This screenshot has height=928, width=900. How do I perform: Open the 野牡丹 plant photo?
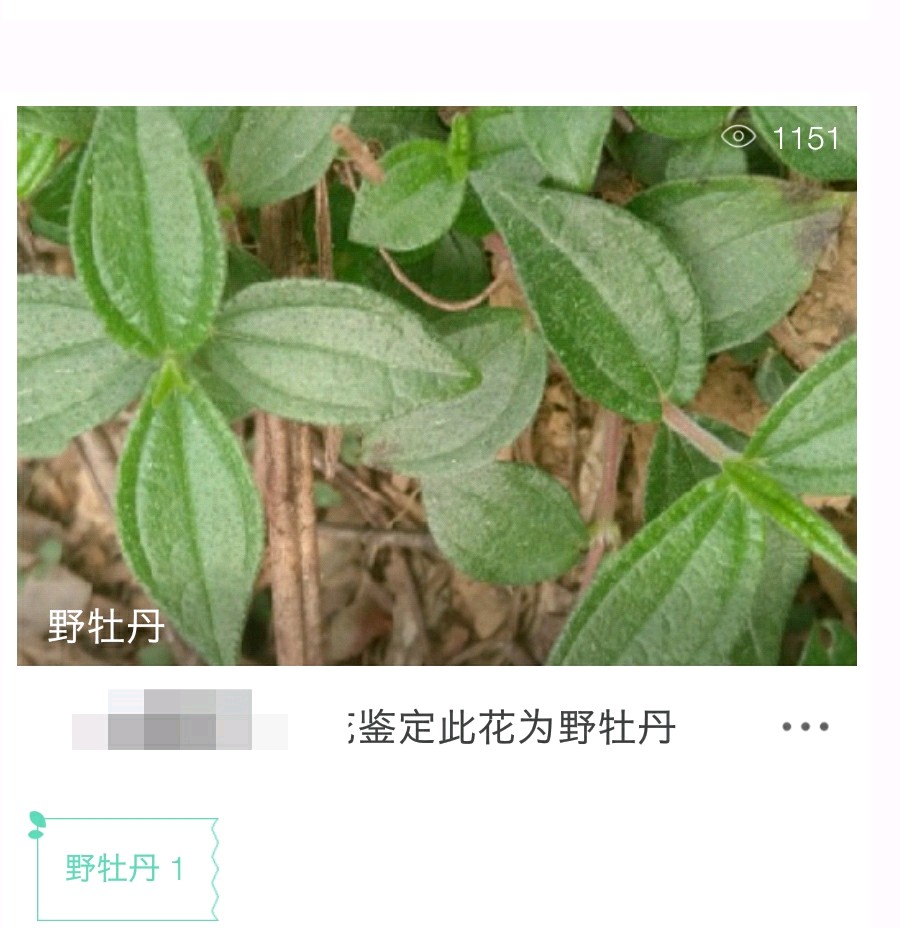point(436,385)
